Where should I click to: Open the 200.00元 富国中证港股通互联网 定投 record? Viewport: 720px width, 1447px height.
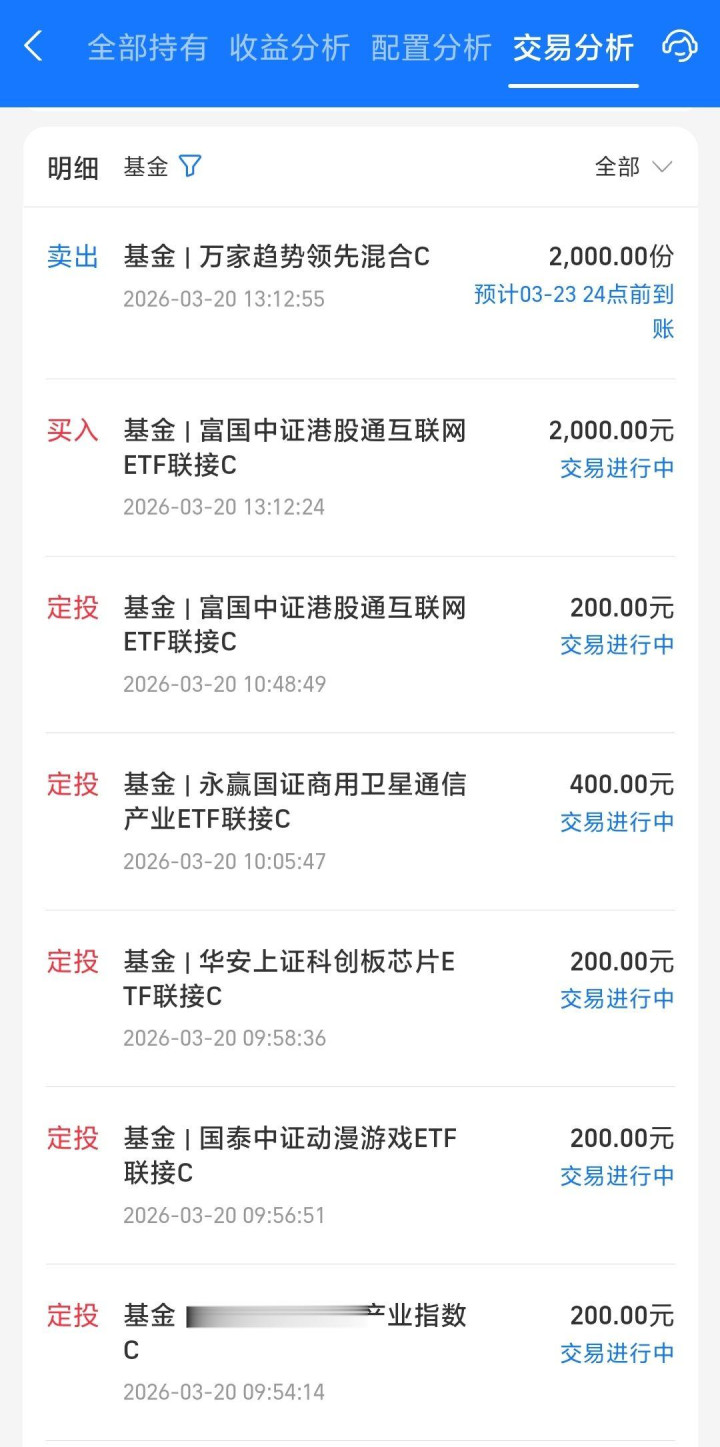[360, 643]
